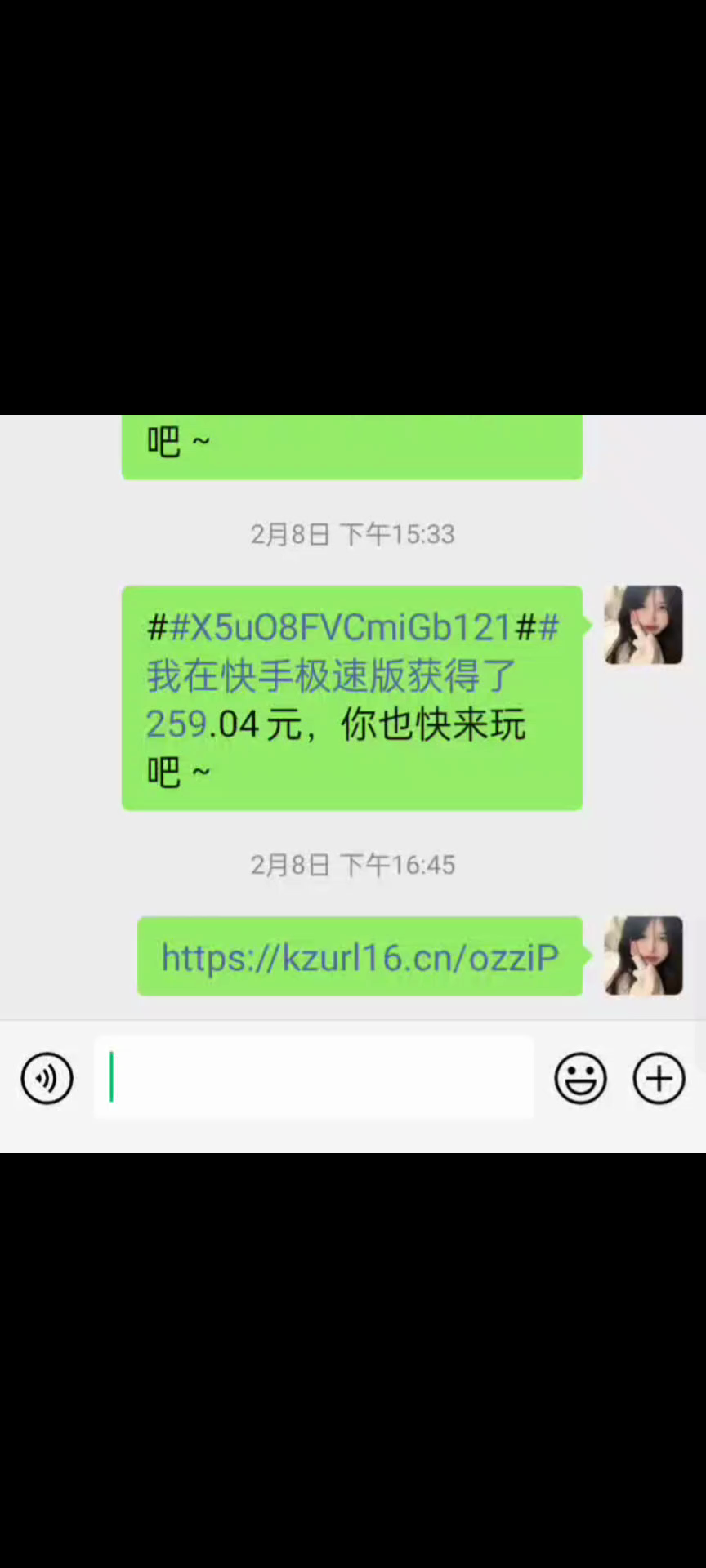Tap the avatar beside the 259.04元 message
This screenshot has height=1568, width=706.
(643, 625)
